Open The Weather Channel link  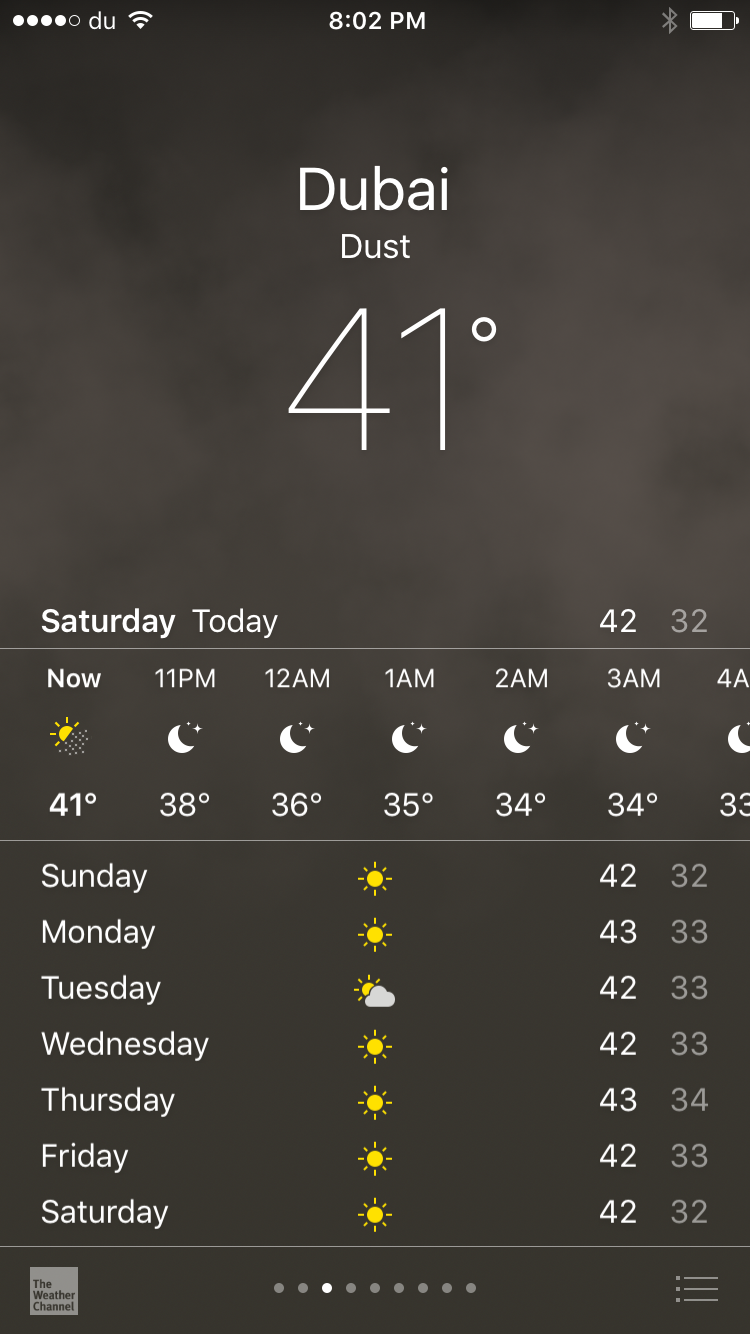click(x=54, y=1290)
